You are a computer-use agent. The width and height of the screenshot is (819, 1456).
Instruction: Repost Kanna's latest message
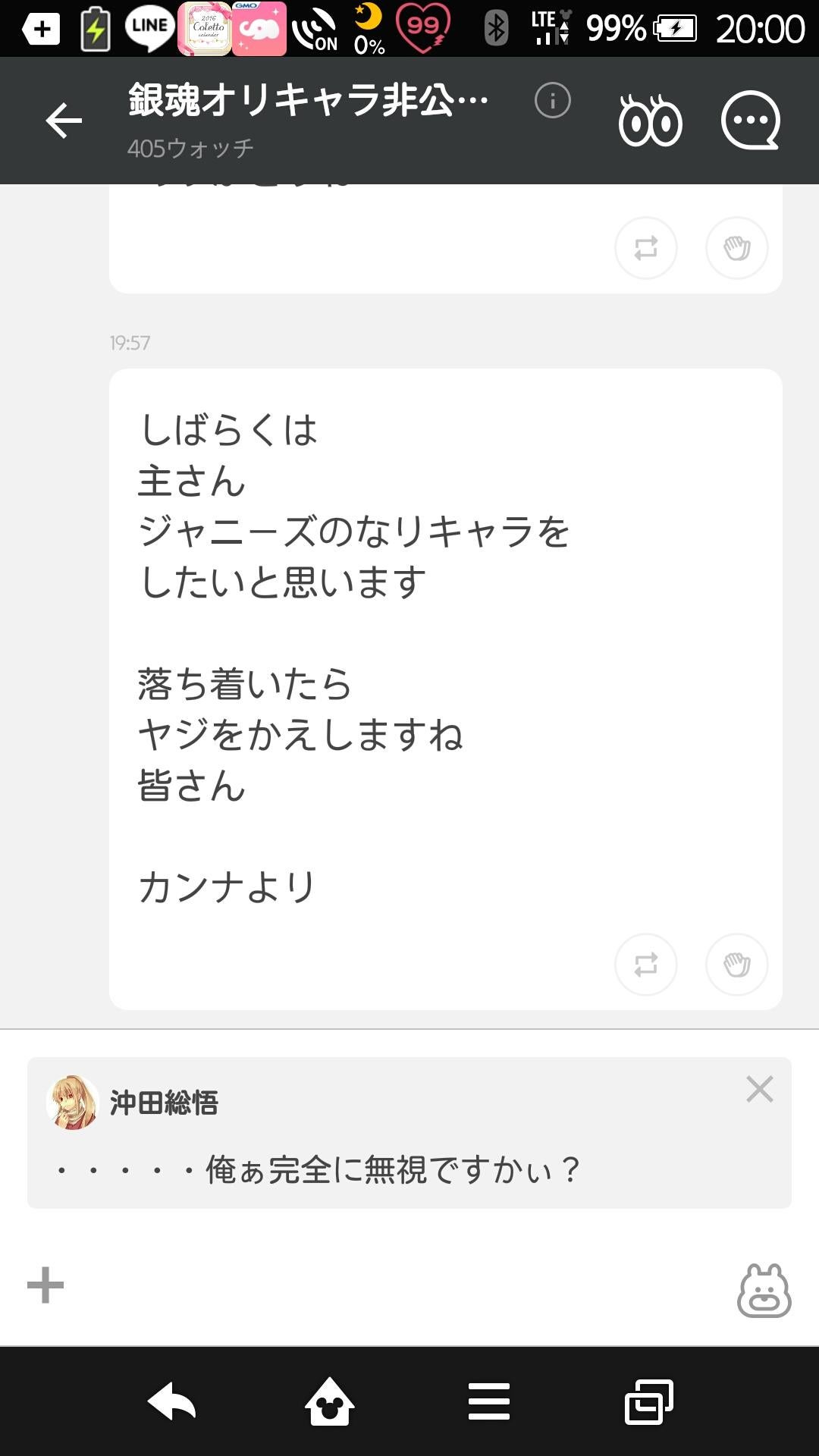coord(645,965)
